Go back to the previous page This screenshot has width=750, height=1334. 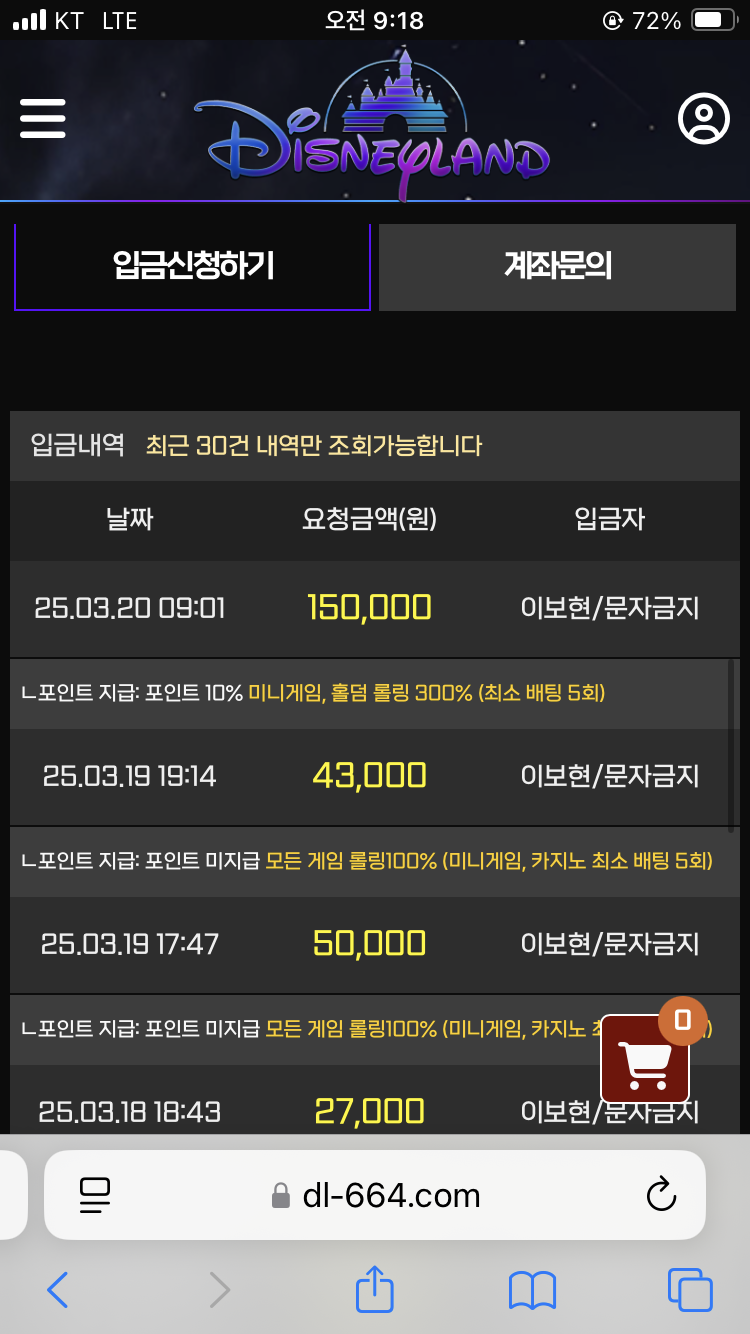[x=57, y=1290]
